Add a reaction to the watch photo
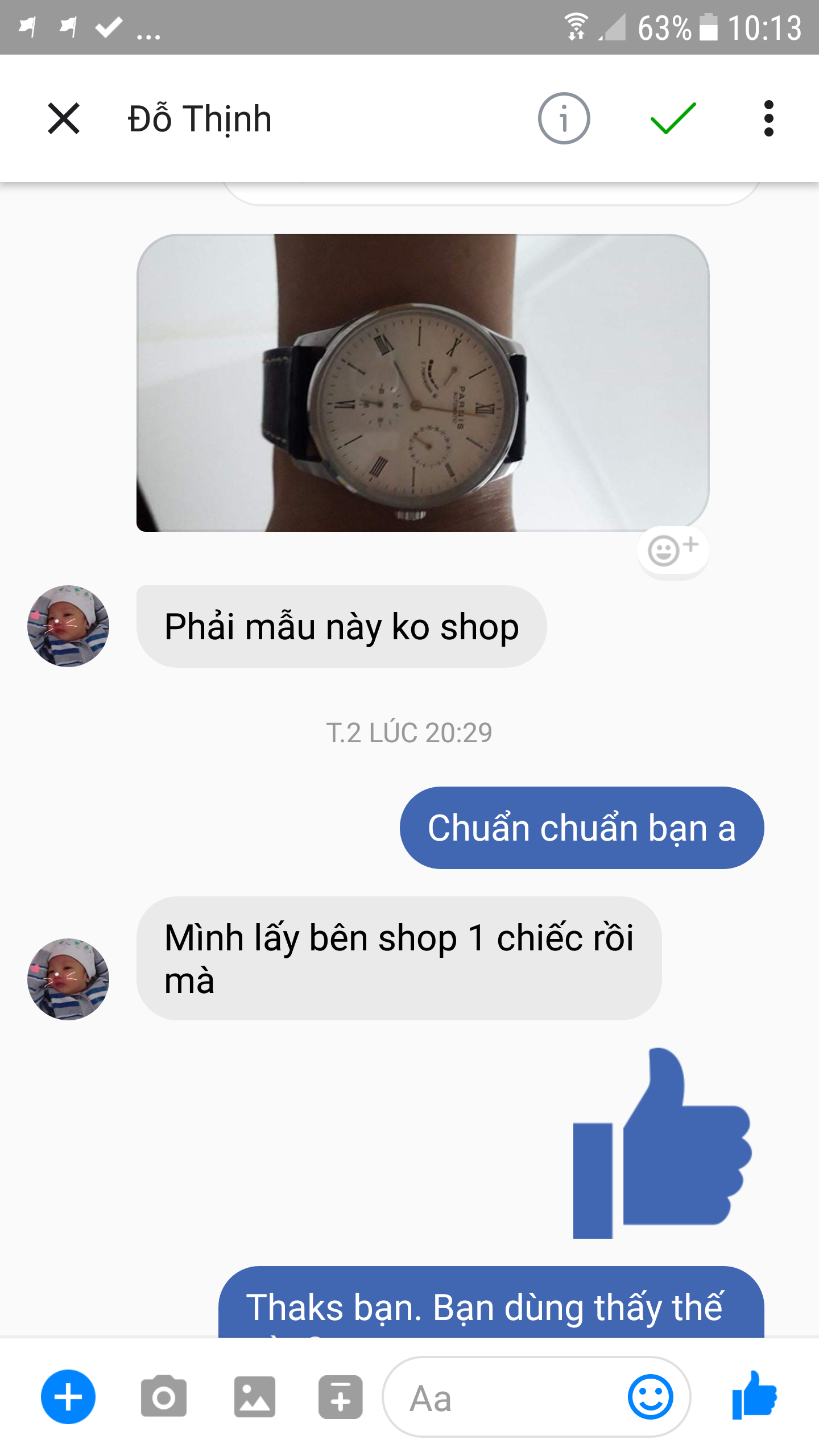This screenshot has width=819, height=1456. click(x=673, y=551)
